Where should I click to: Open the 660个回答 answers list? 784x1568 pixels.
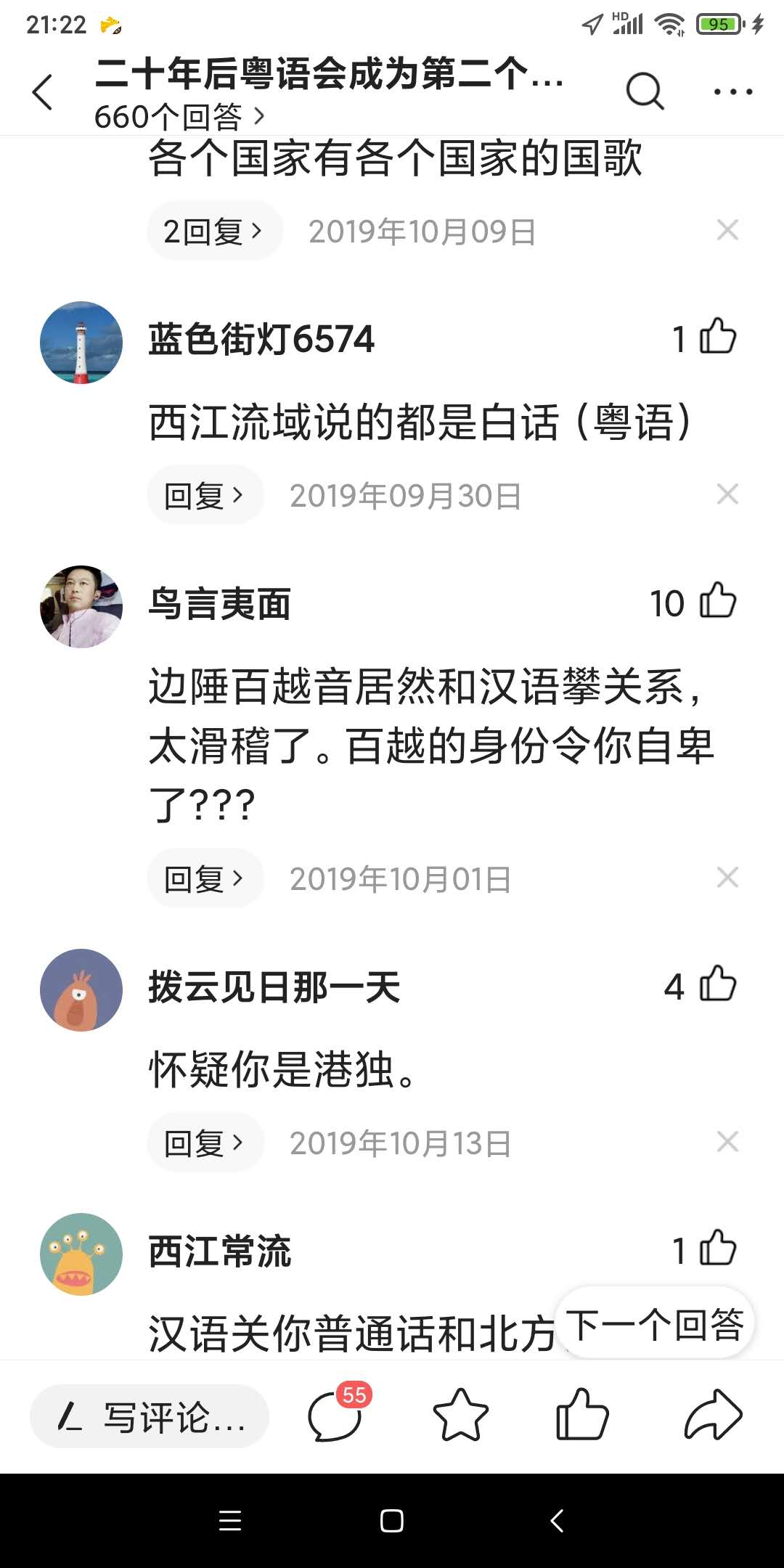[179, 116]
